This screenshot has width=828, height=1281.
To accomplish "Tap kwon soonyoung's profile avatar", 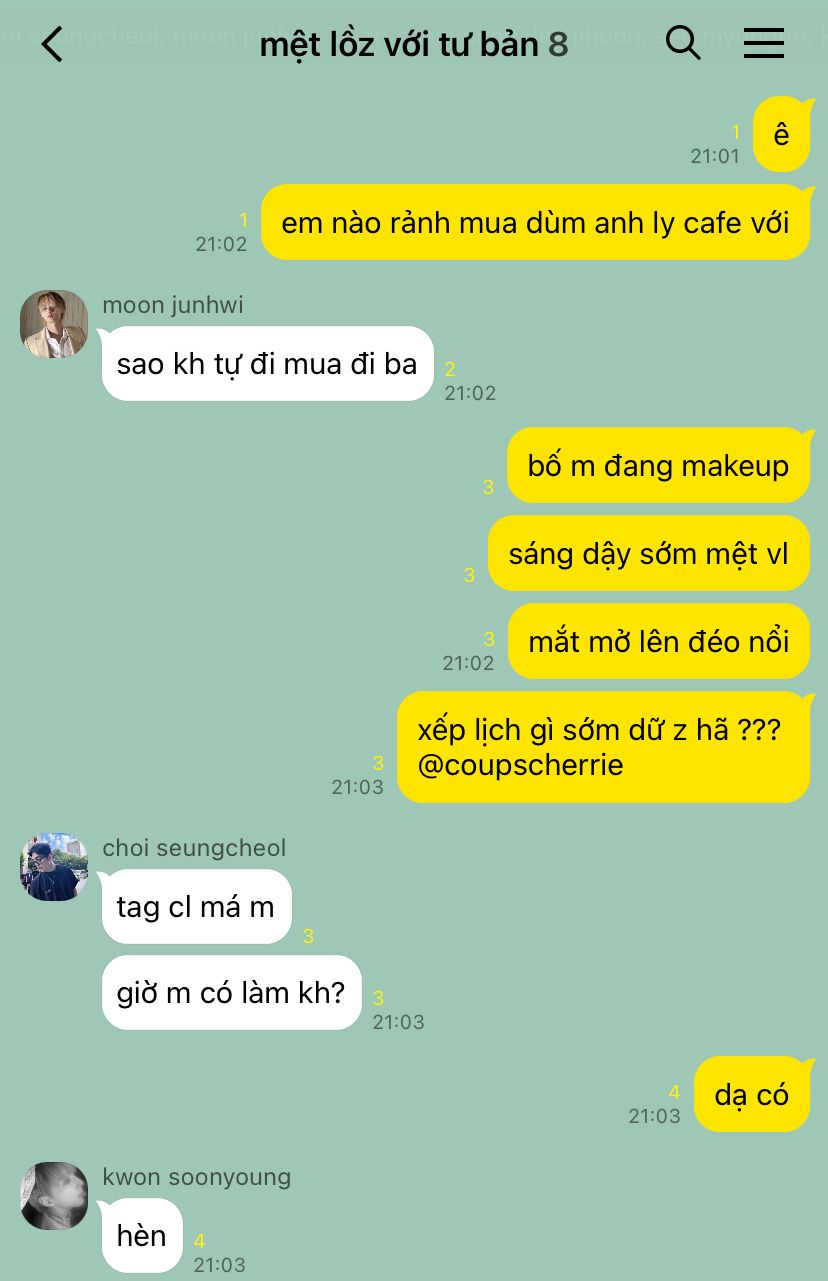I will 54,1196.
